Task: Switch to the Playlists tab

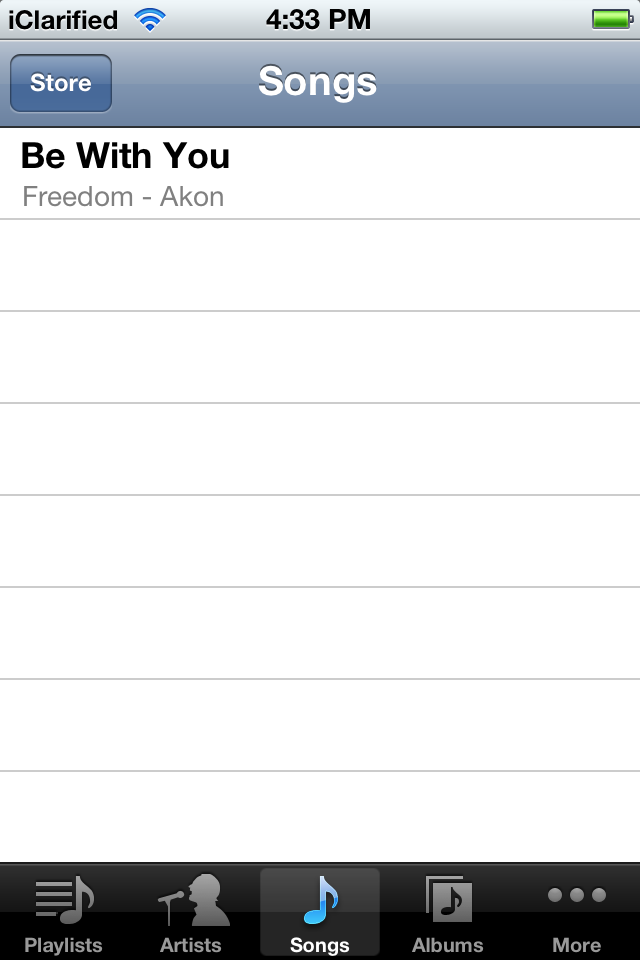Action: pos(64,913)
